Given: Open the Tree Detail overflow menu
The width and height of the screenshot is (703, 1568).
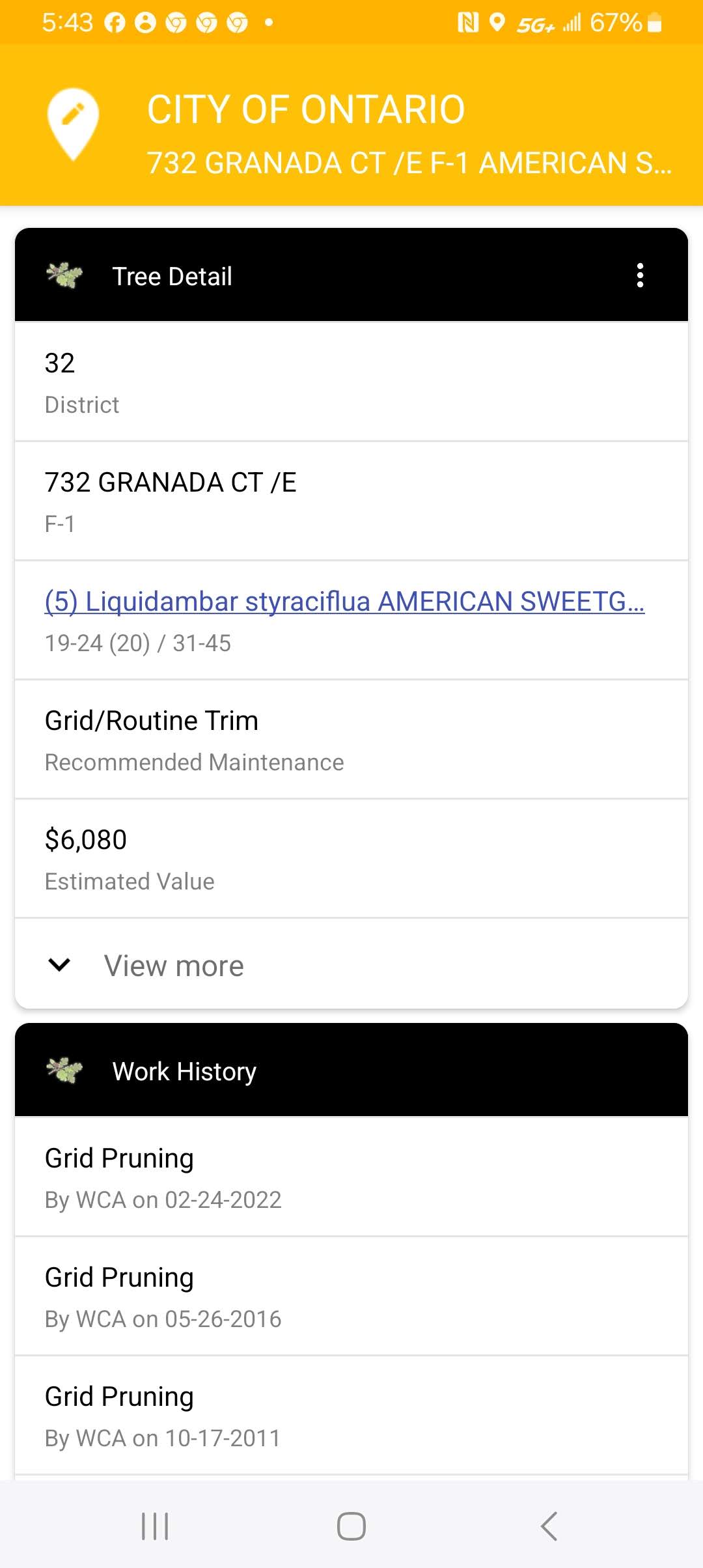Looking at the screenshot, I should pos(640,275).
